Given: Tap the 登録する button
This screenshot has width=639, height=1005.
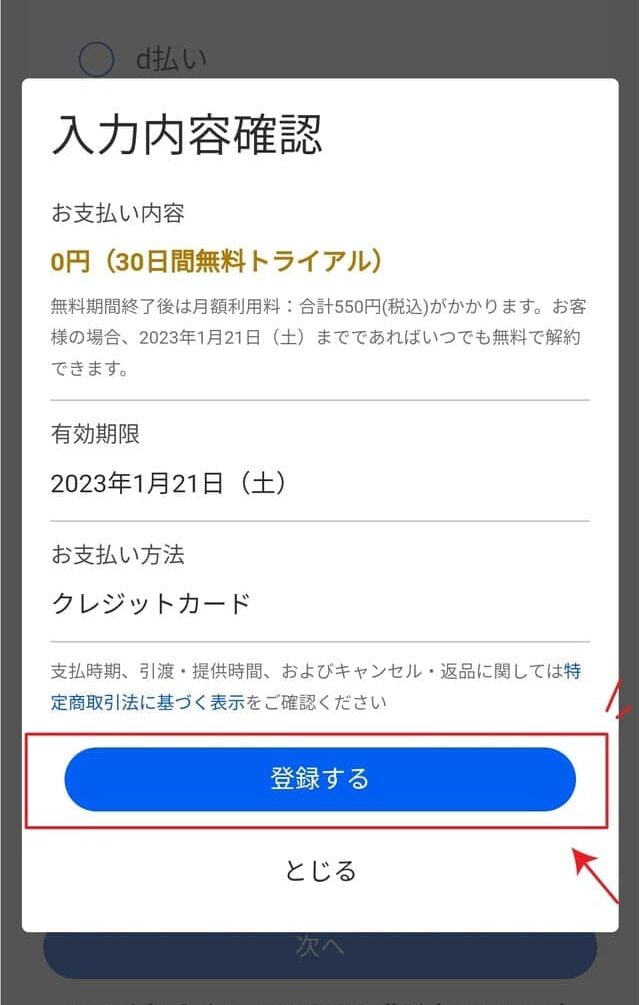Looking at the screenshot, I should tap(320, 779).
